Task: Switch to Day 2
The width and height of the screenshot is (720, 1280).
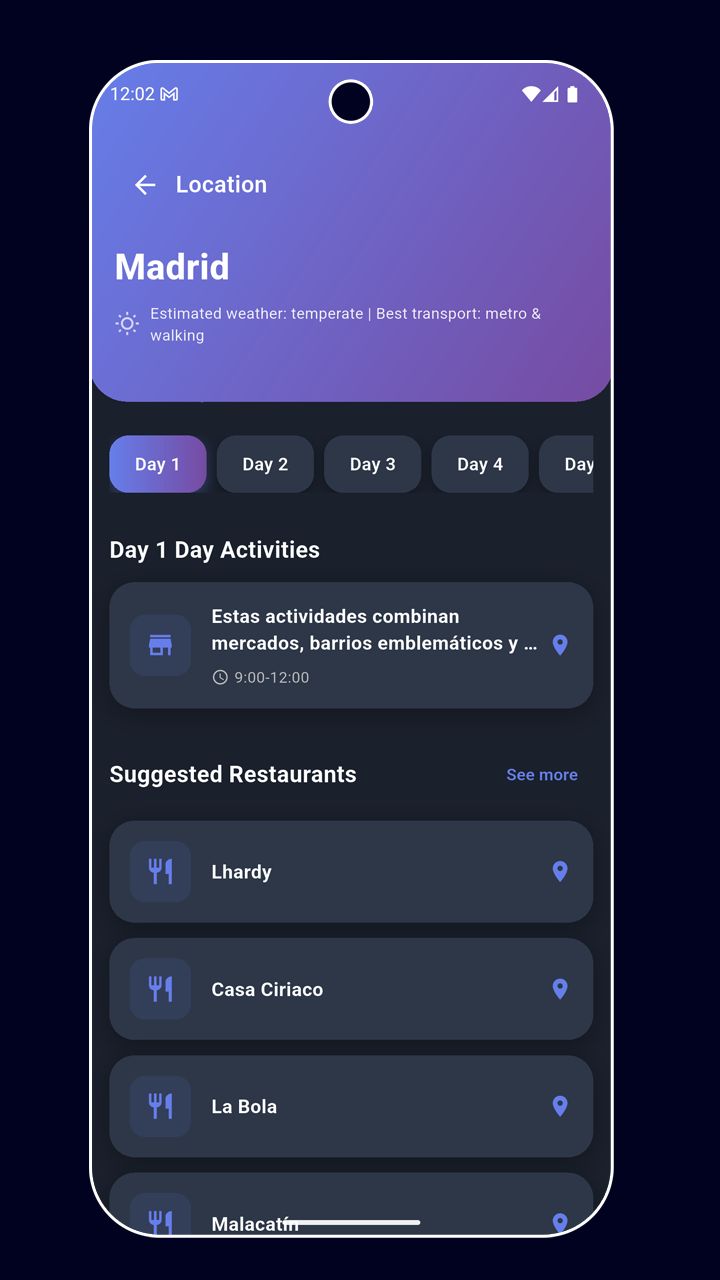Action: coord(265,464)
